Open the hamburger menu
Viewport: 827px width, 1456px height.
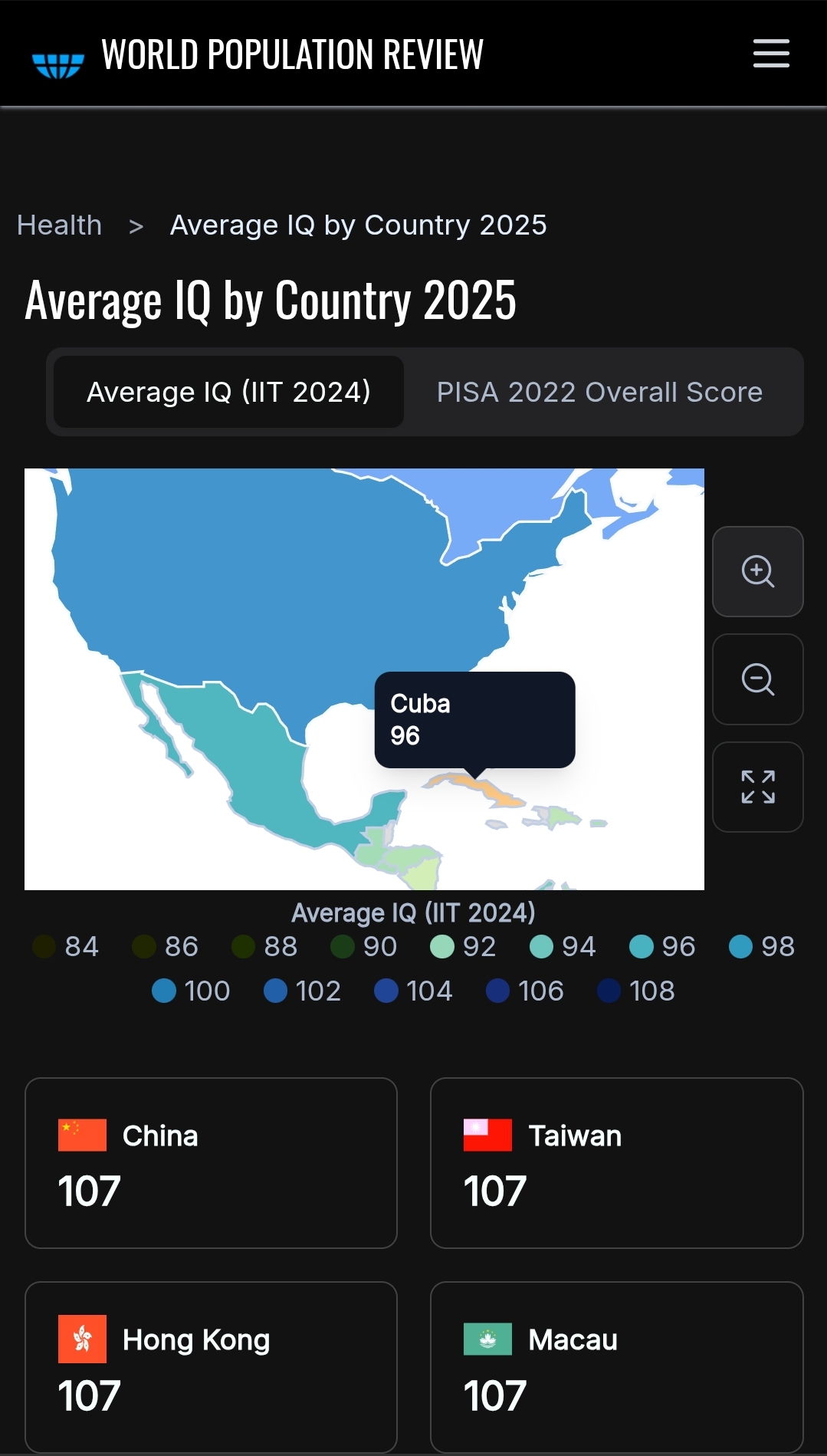[771, 54]
